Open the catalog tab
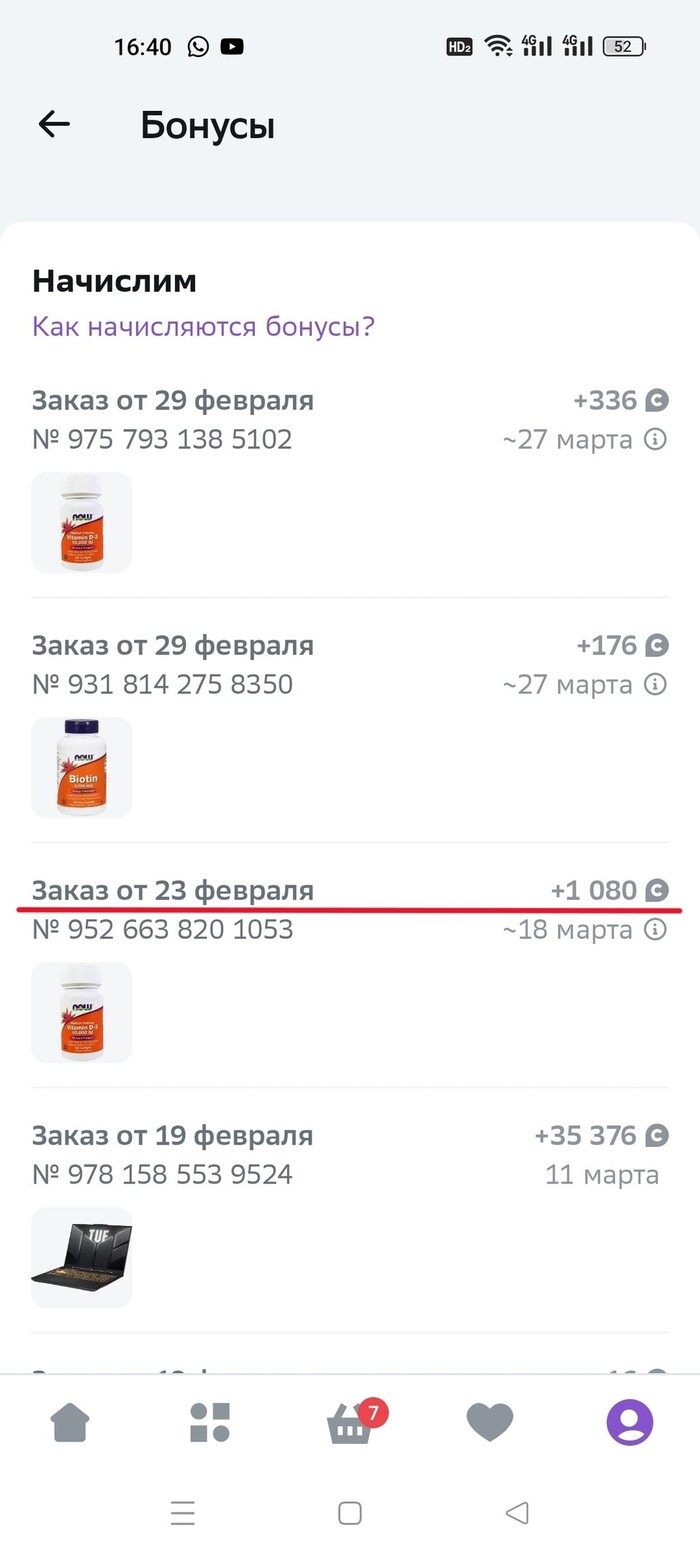The height and width of the screenshot is (1556, 700). [210, 1422]
